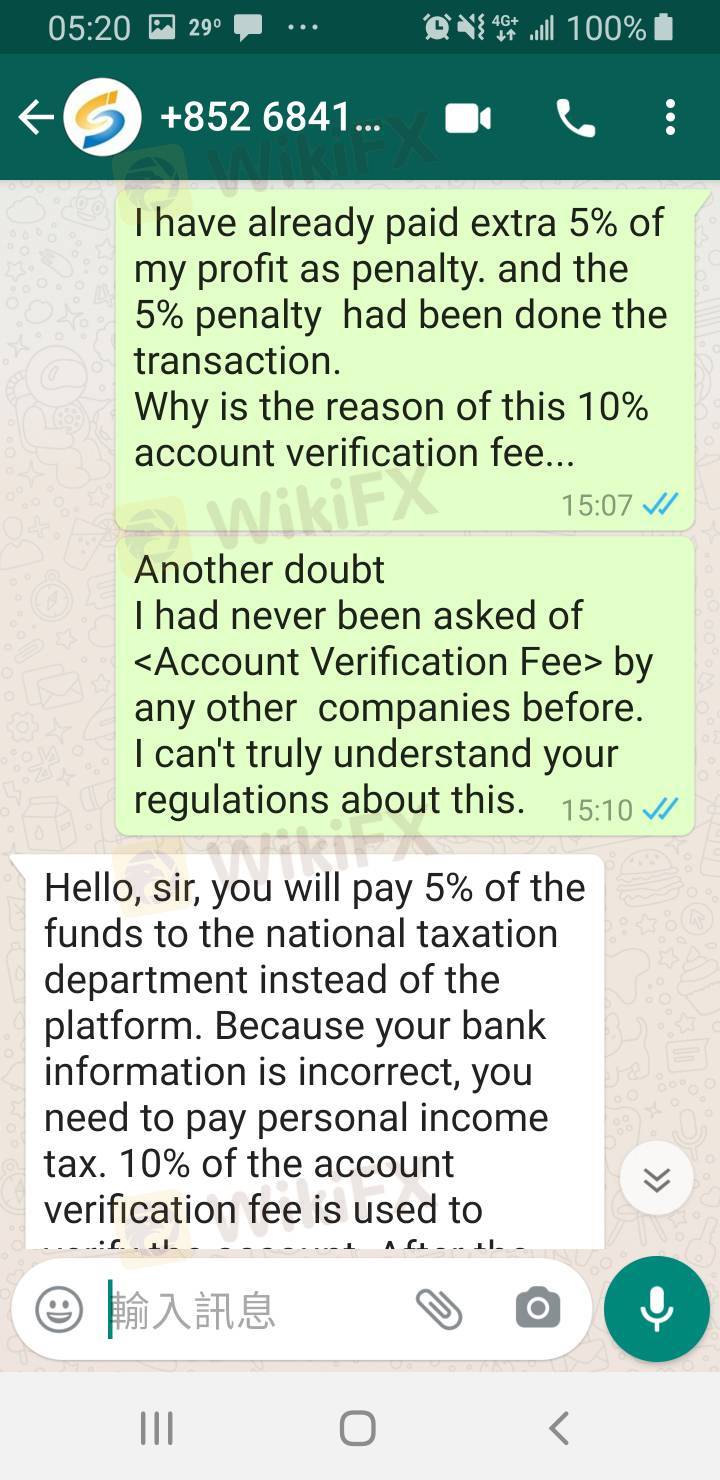The height and width of the screenshot is (1480, 720).
Task: Open the chat overflow menu
Action: click(670, 118)
